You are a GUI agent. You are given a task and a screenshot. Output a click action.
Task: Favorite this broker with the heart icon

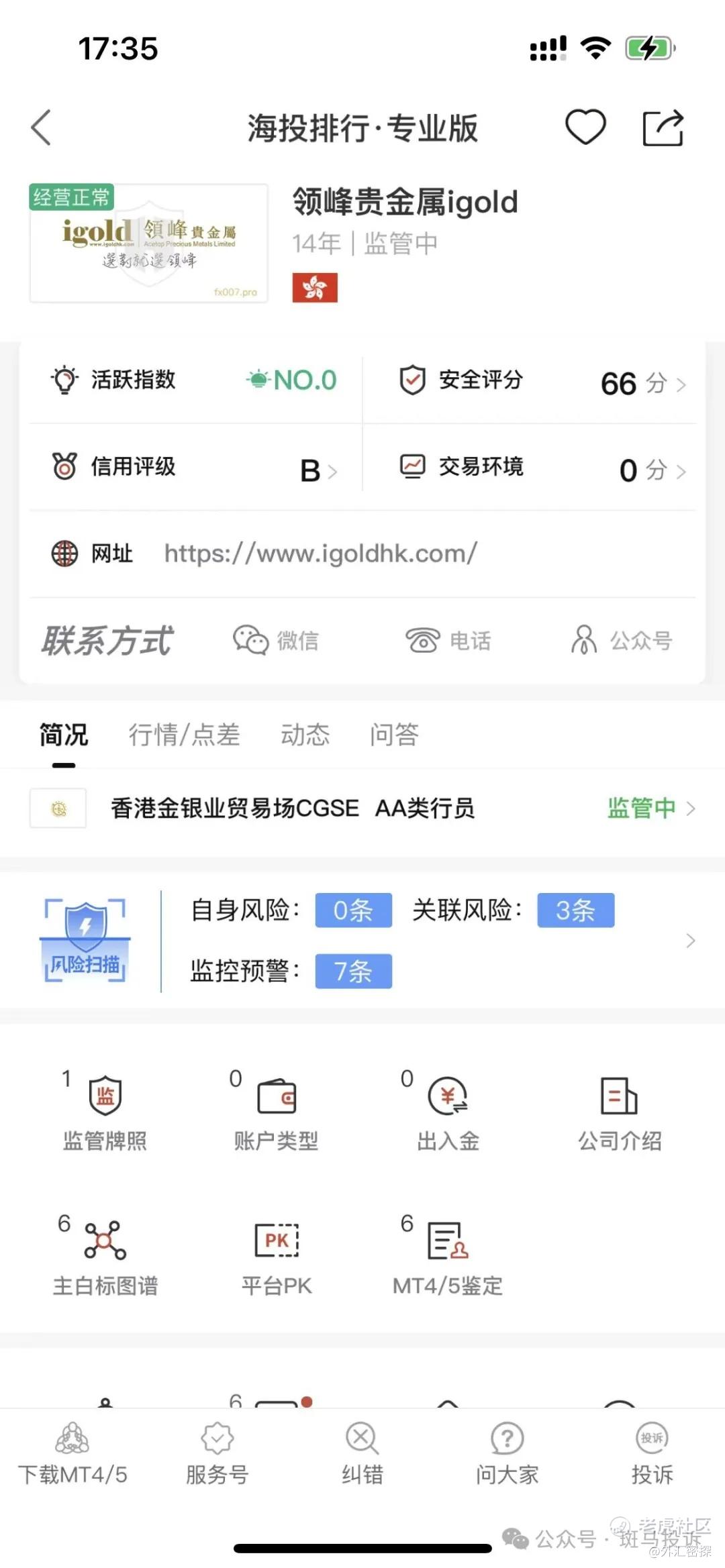pos(585,127)
